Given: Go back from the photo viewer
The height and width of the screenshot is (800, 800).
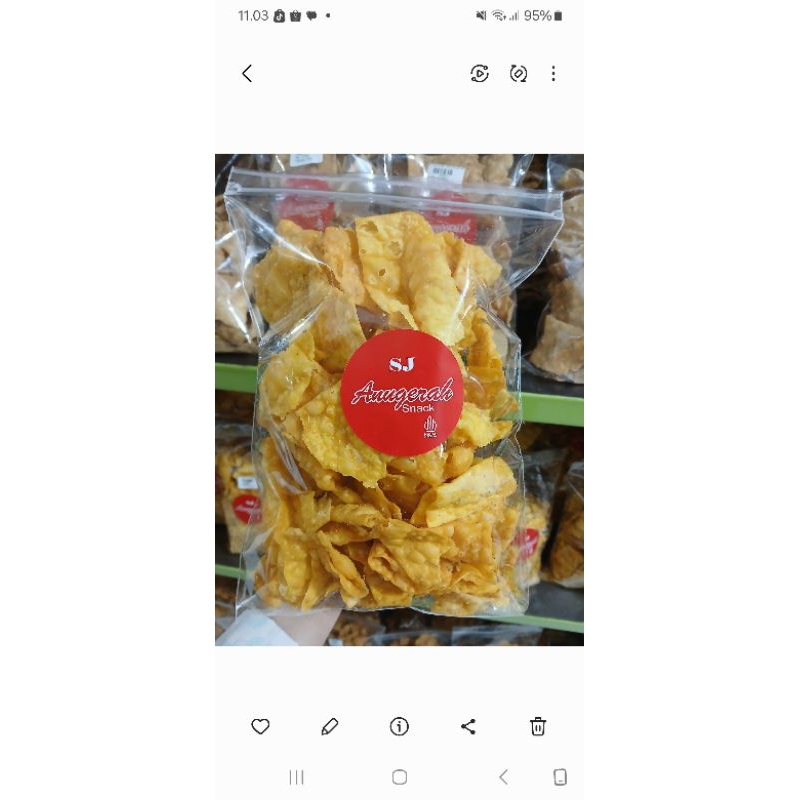Looking at the screenshot, I should pos(247,73).
